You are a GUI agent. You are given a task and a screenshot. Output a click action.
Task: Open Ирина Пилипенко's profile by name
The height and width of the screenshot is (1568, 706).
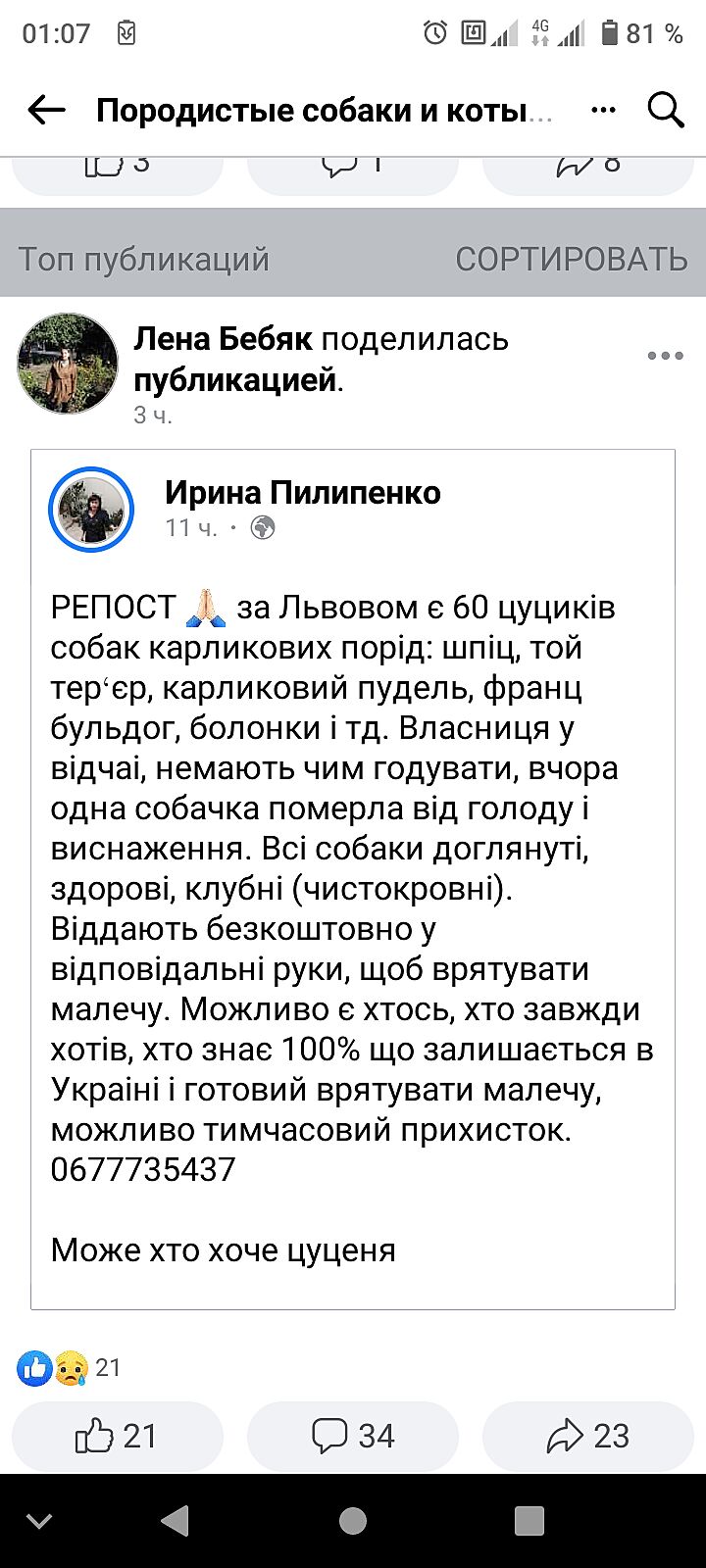(x=302, y=492)
